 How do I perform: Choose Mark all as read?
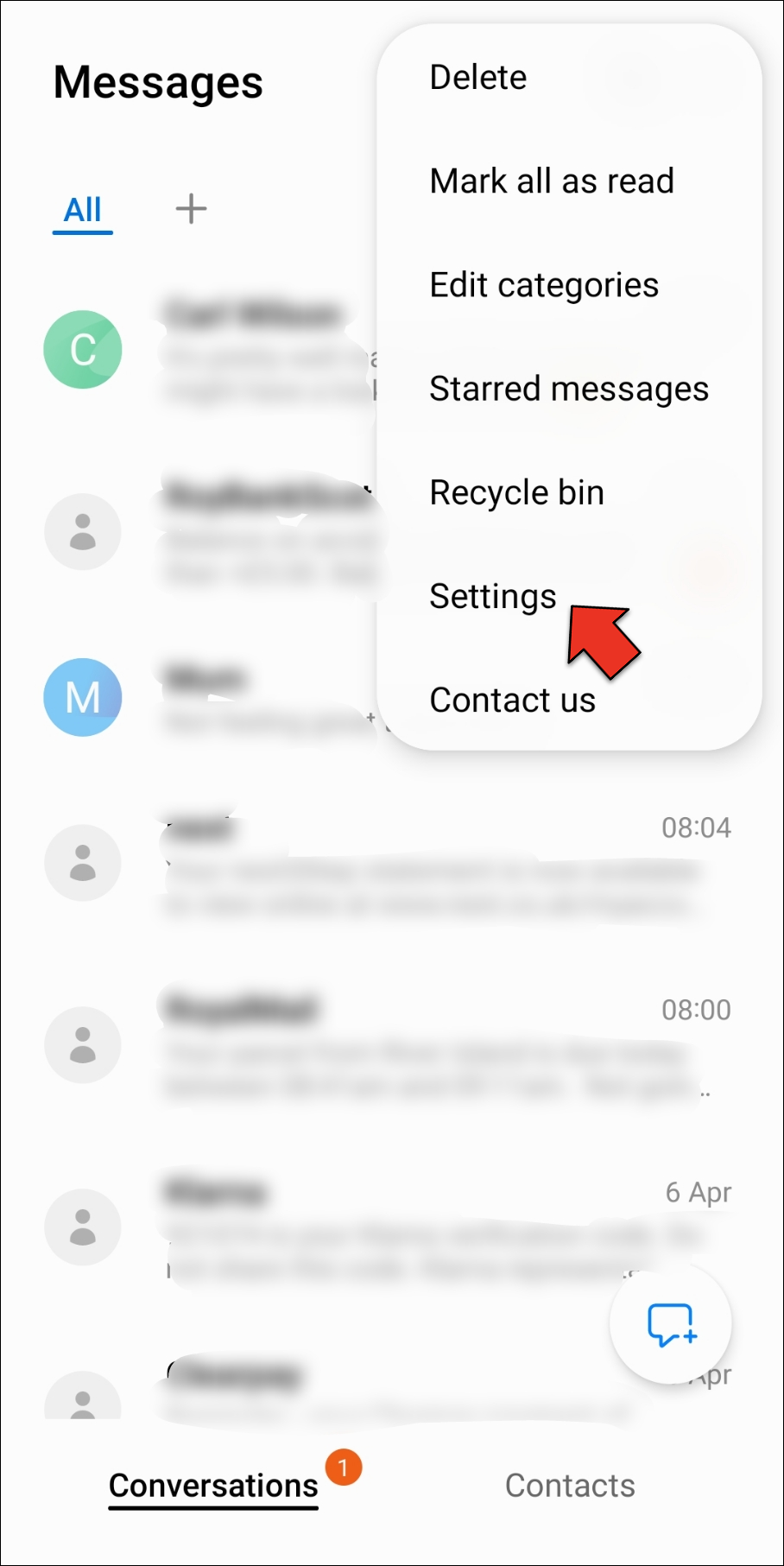pyautogui.click(x=552, y=181)
